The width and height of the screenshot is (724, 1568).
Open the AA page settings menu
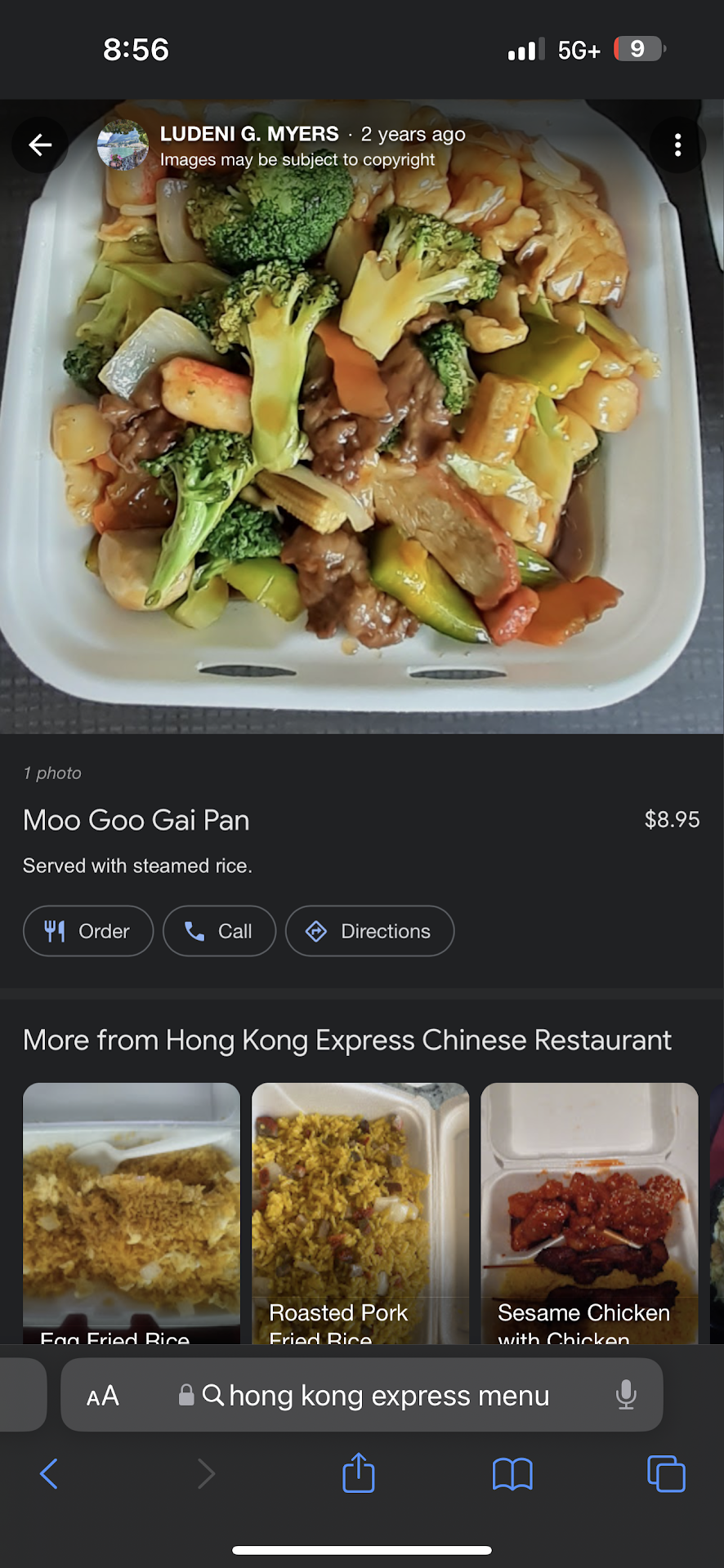click(x=103, y=1396)
